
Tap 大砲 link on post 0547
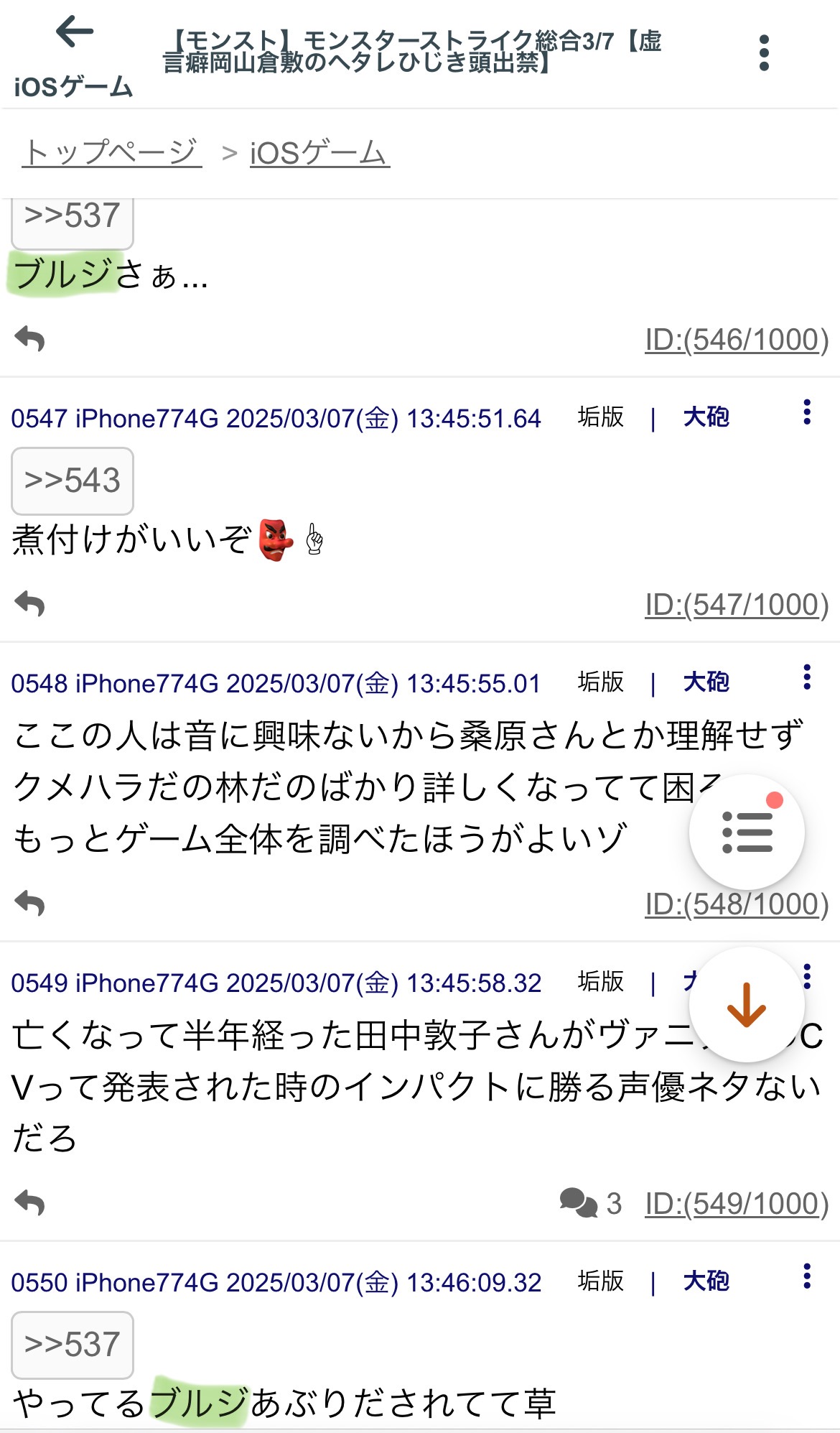[706, 417]
